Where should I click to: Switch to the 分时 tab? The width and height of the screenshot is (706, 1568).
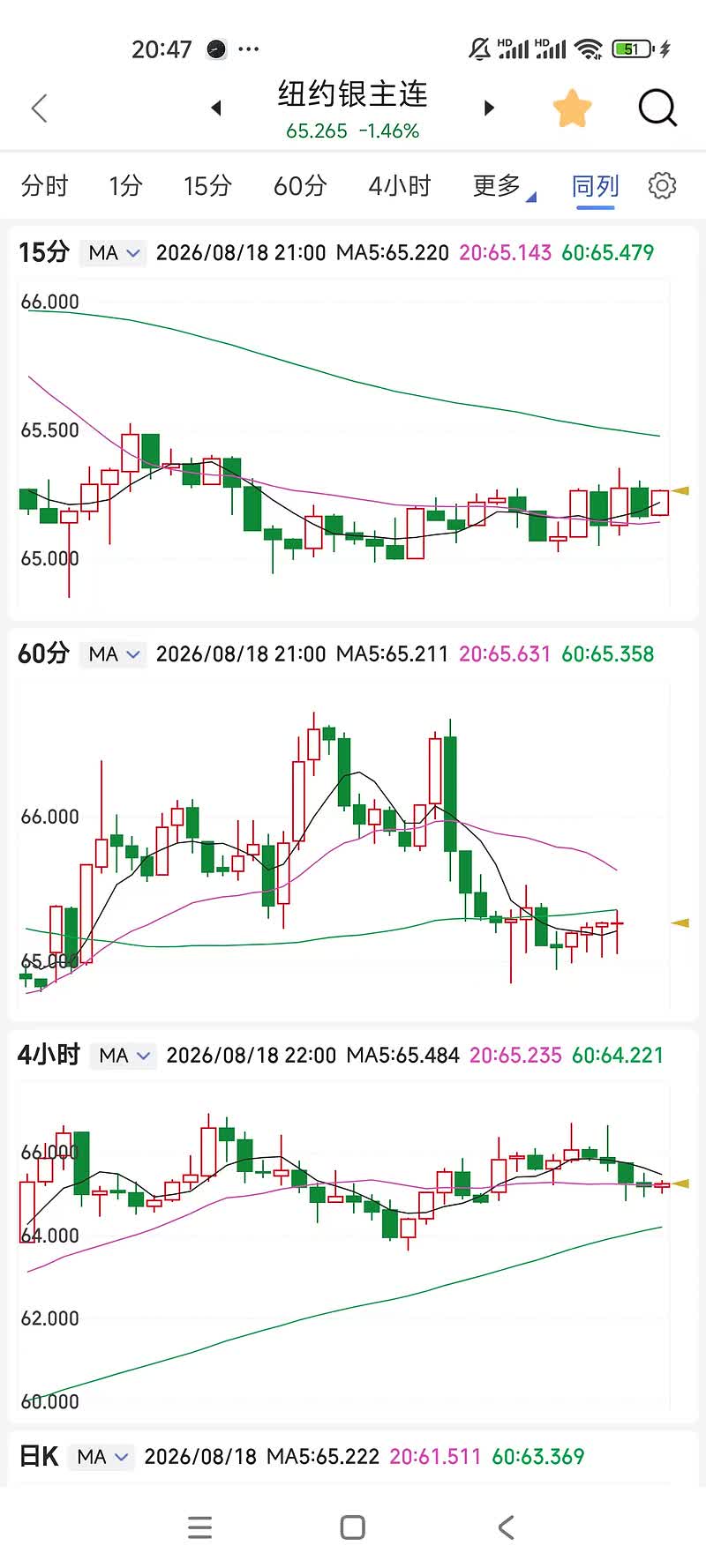(x=44, y=186)
